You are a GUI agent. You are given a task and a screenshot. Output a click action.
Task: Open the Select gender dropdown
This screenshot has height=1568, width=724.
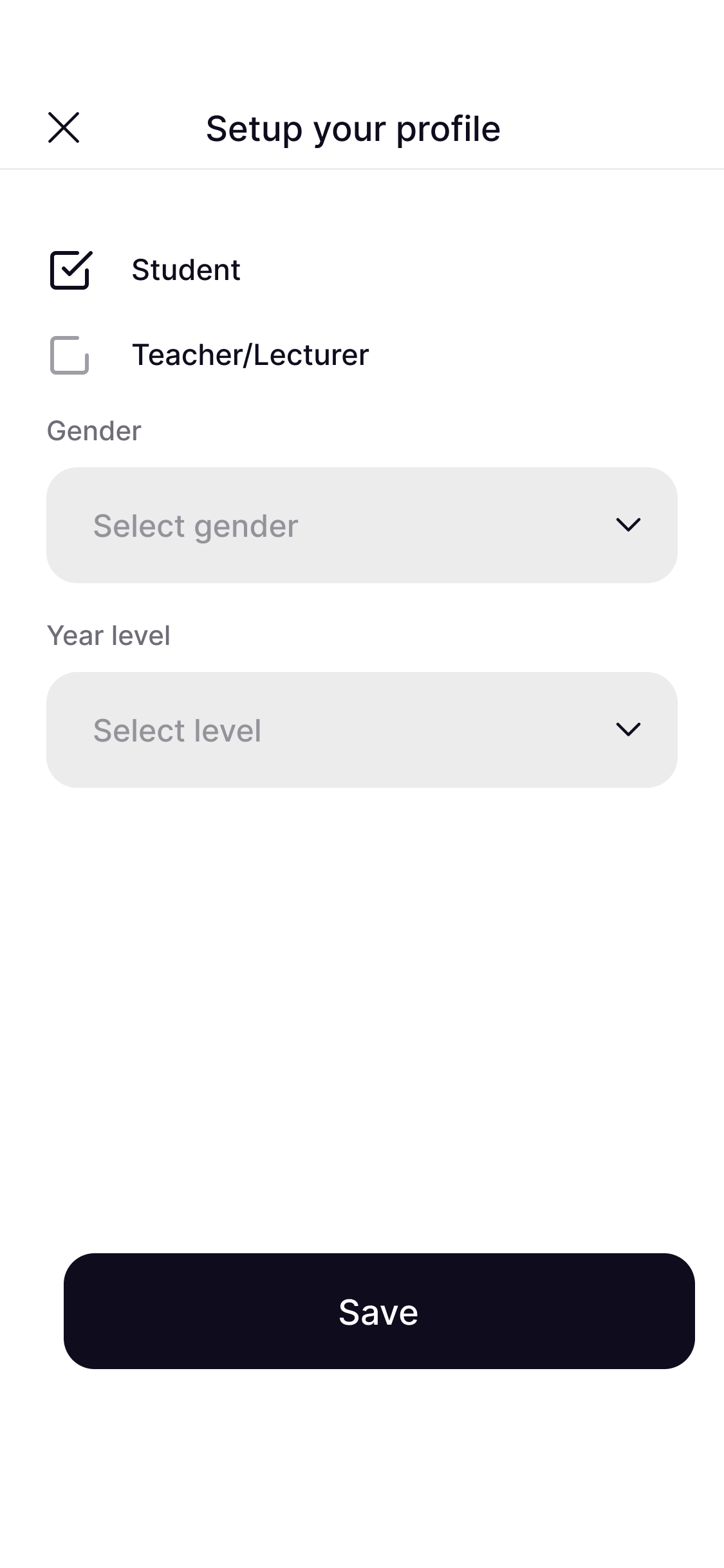click(362, 525)
